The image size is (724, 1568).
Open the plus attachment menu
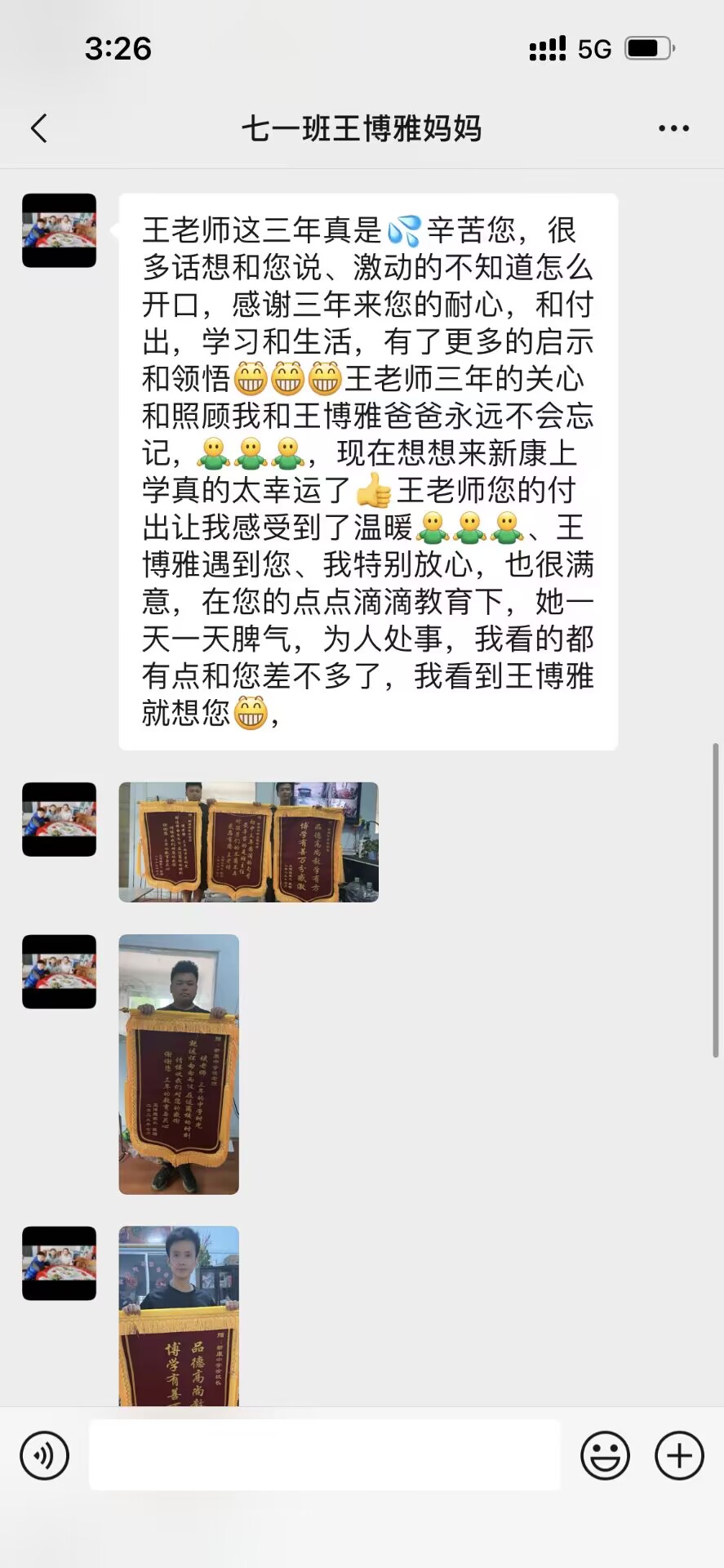(679, 1455)
